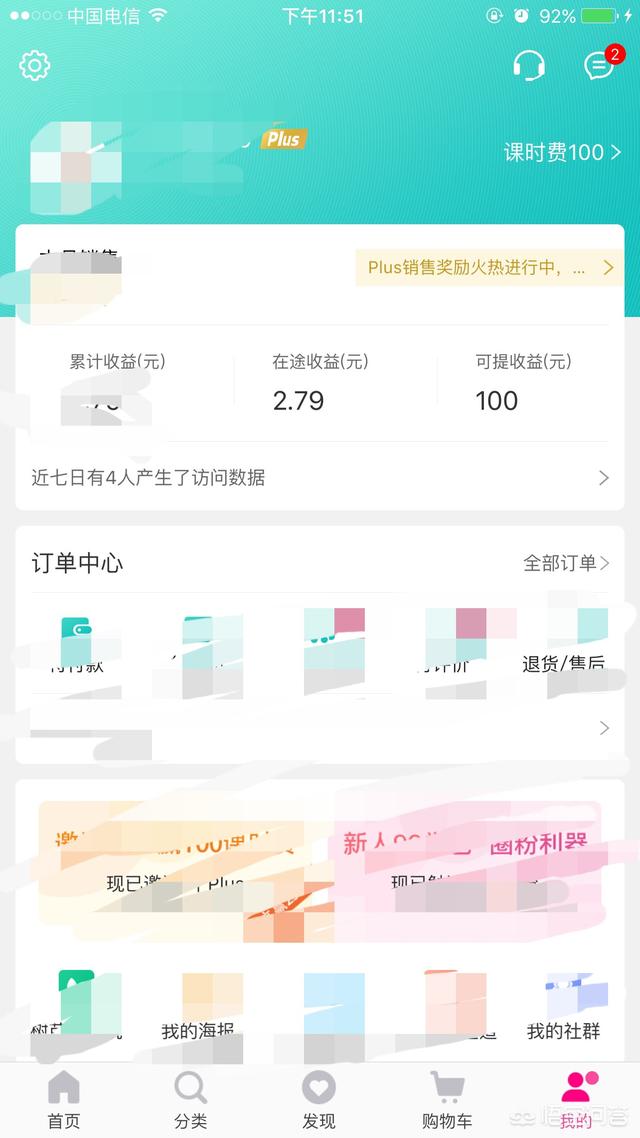640x1138 pixels.
Task: Select the 我的 tab
Action: coord(575,1098)
